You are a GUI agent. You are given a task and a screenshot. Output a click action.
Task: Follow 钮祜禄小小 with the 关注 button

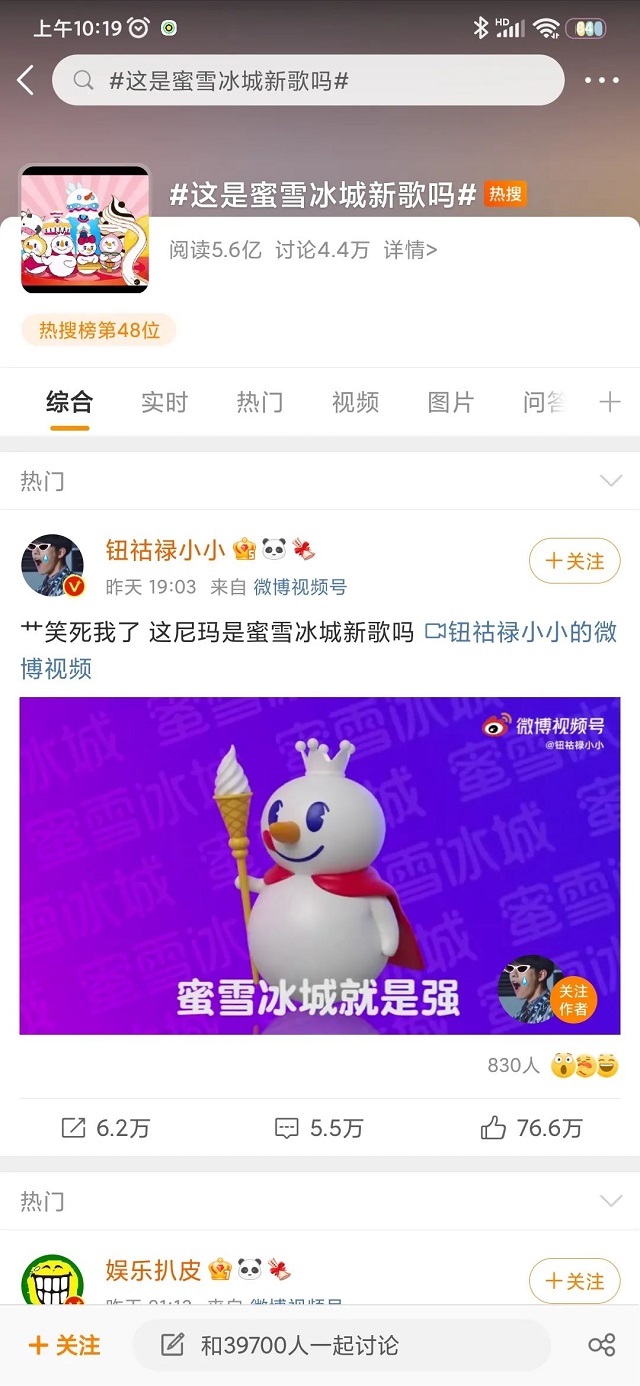[574, 561]
